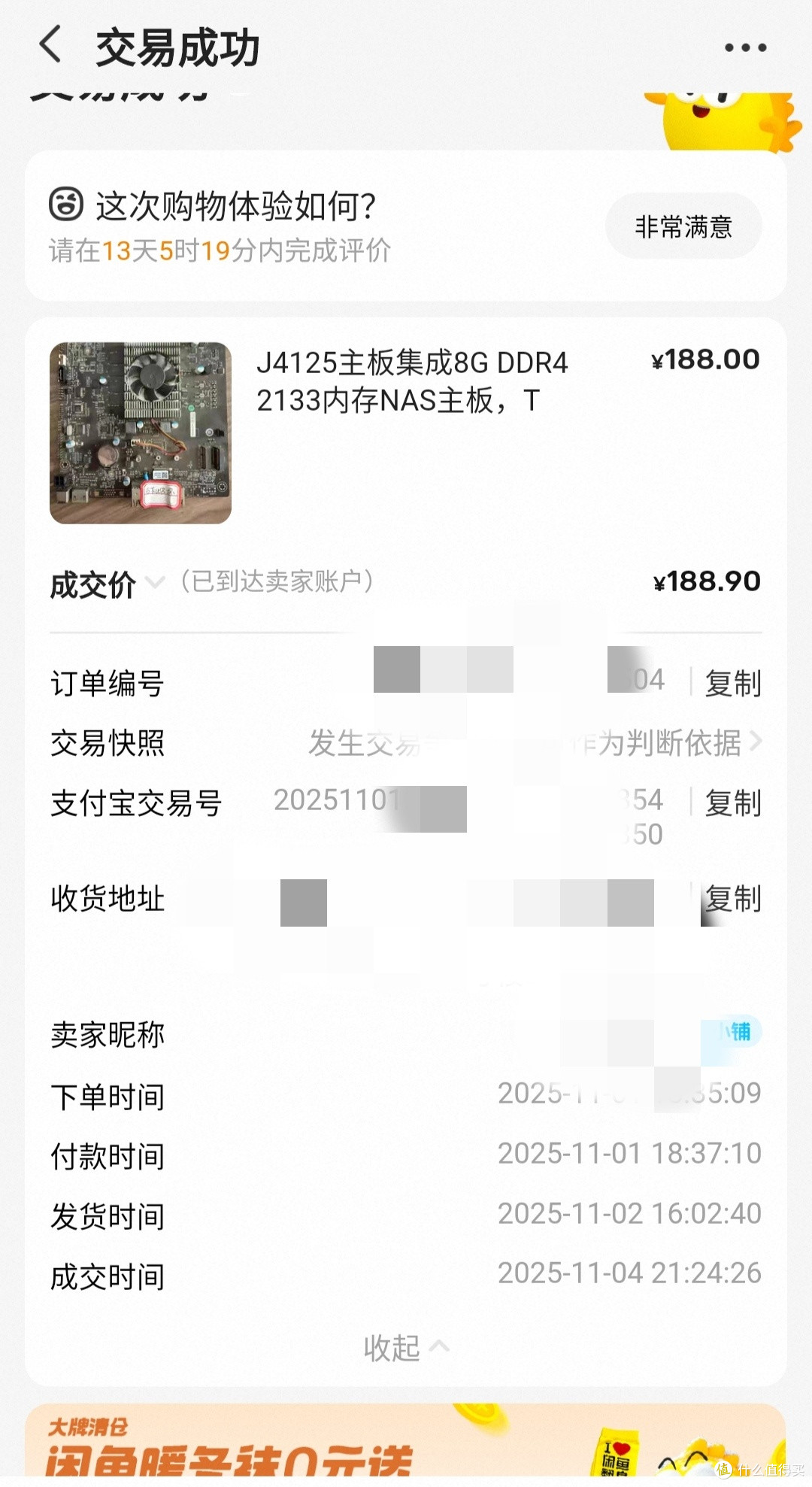Open the 交易快照 transaction snapshot

click(406, 743)
